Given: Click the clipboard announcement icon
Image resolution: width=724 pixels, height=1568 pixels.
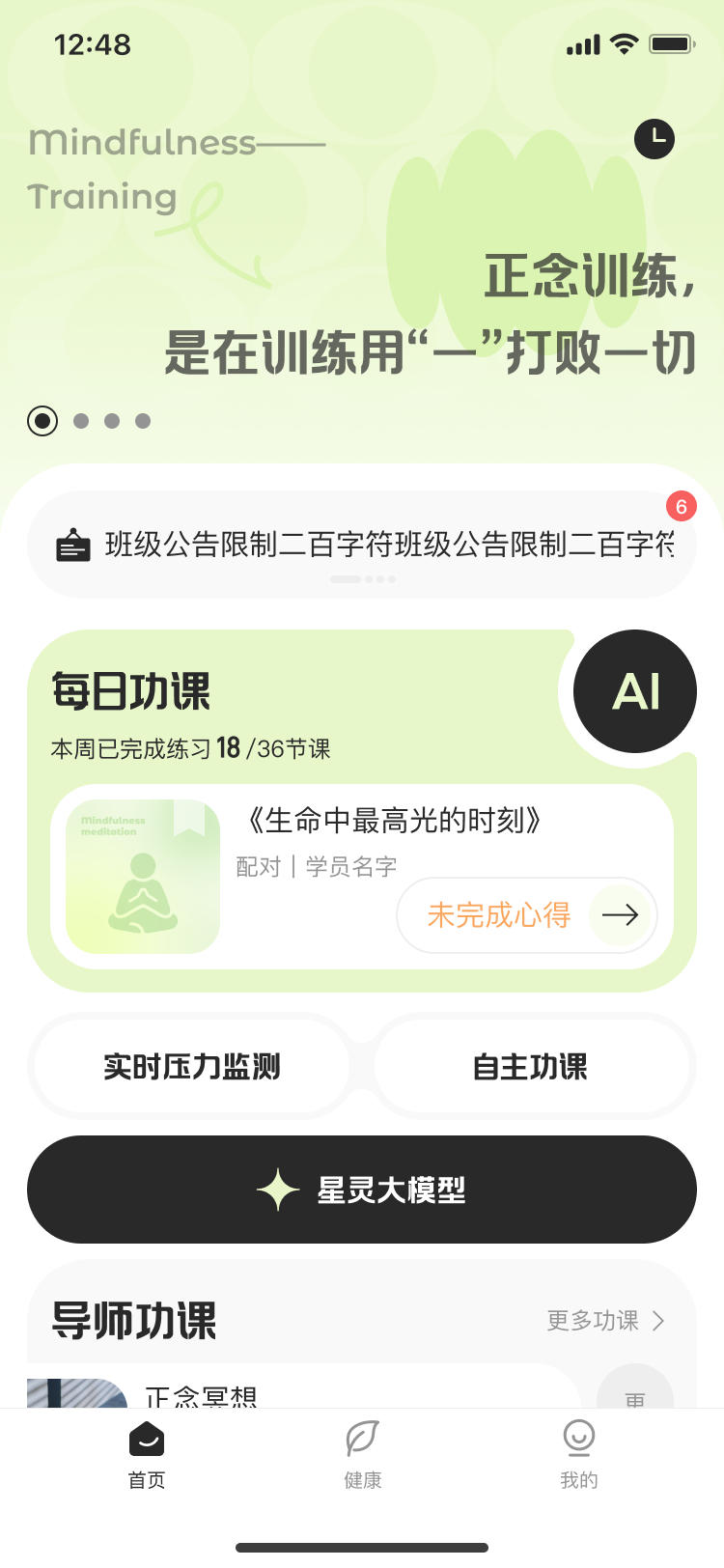Looking at the screenshot, I should pyautogui.click(x=70, y=544).
